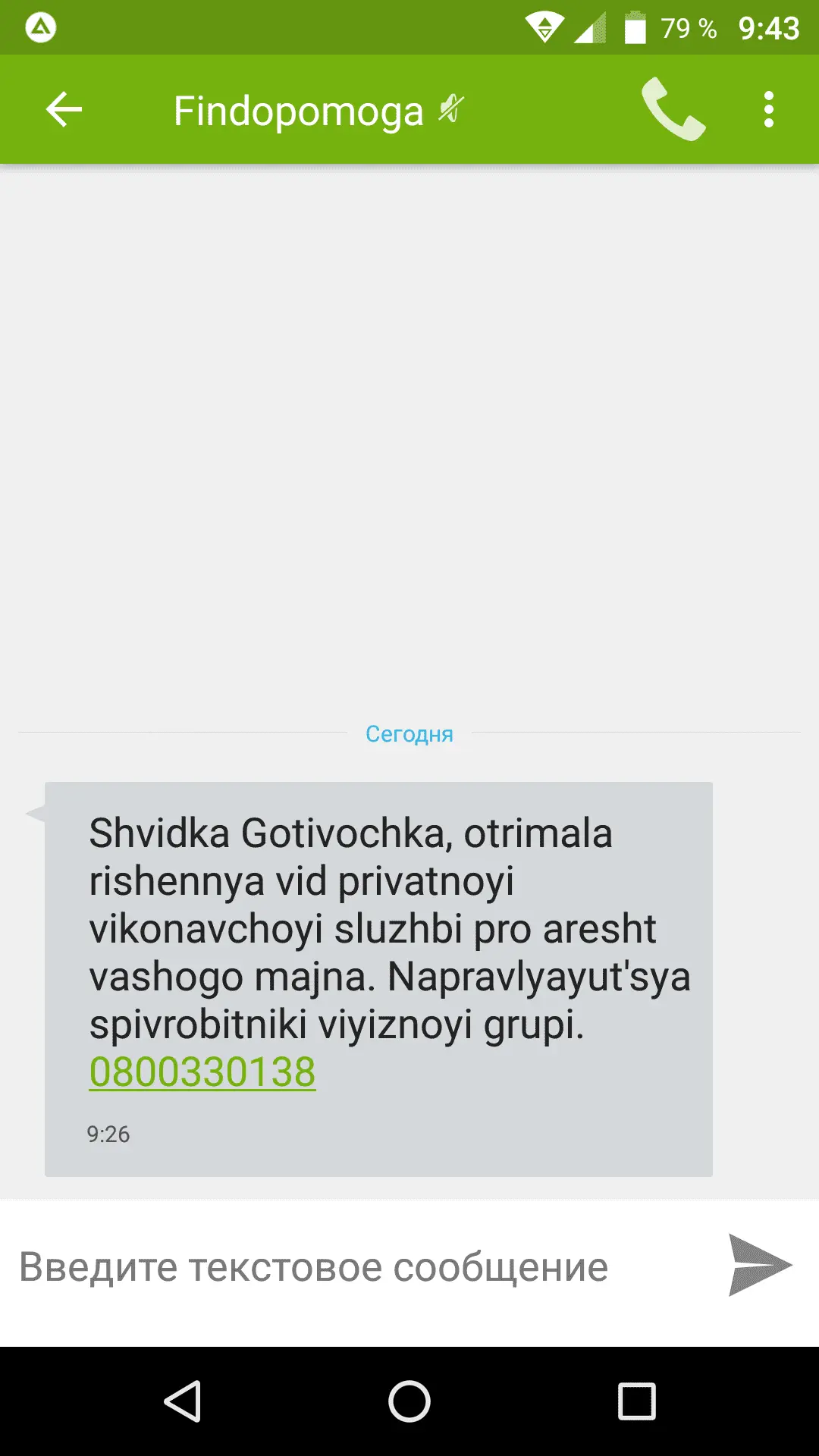819x1456 pixels.
Task: Open recent apps from the navigation bar
Action: coord(636,1401)
